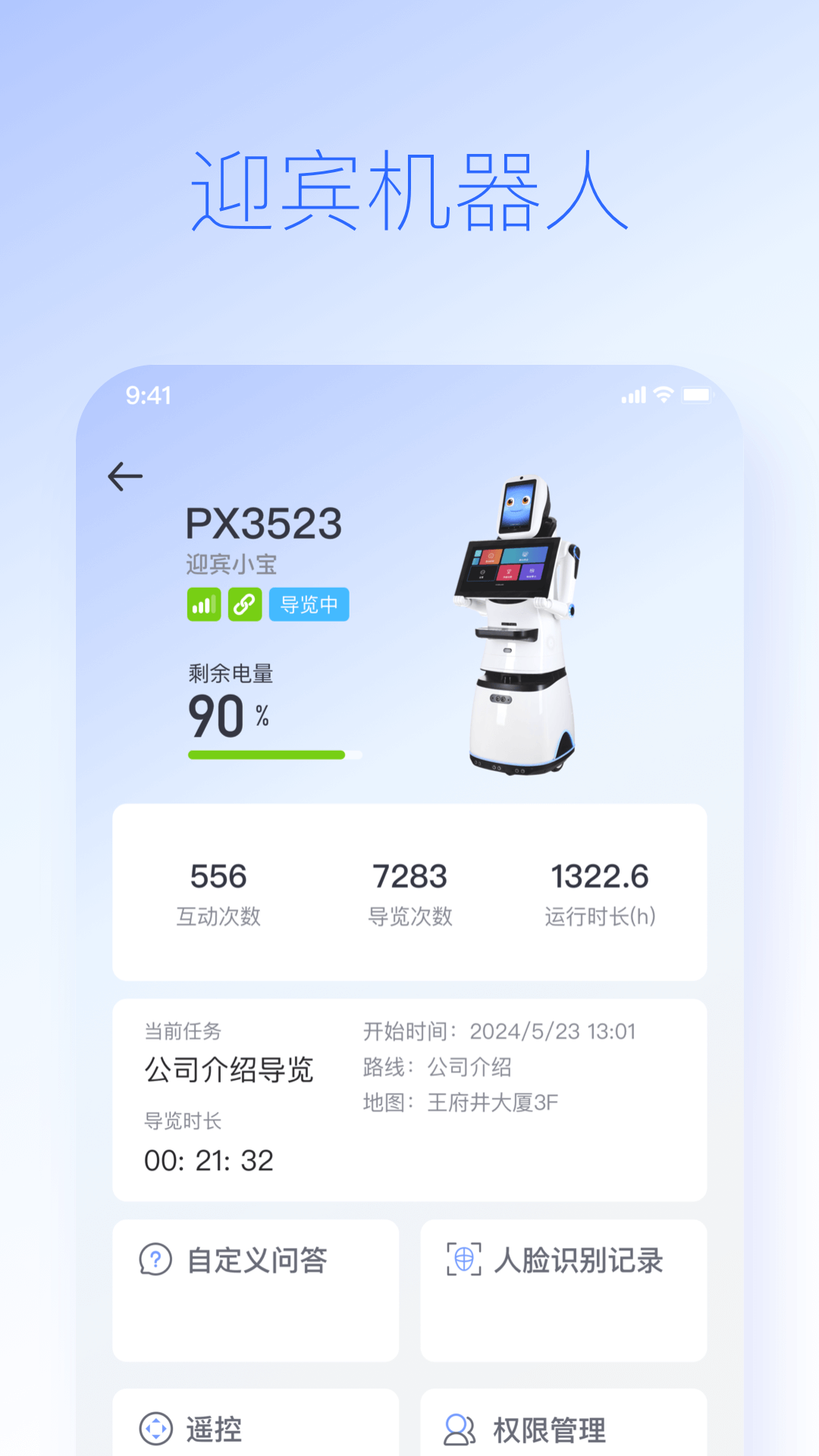
Task: Tap the Wi-Fi icon in status bar
Action: pyautogui.click(x=663, y=395)
